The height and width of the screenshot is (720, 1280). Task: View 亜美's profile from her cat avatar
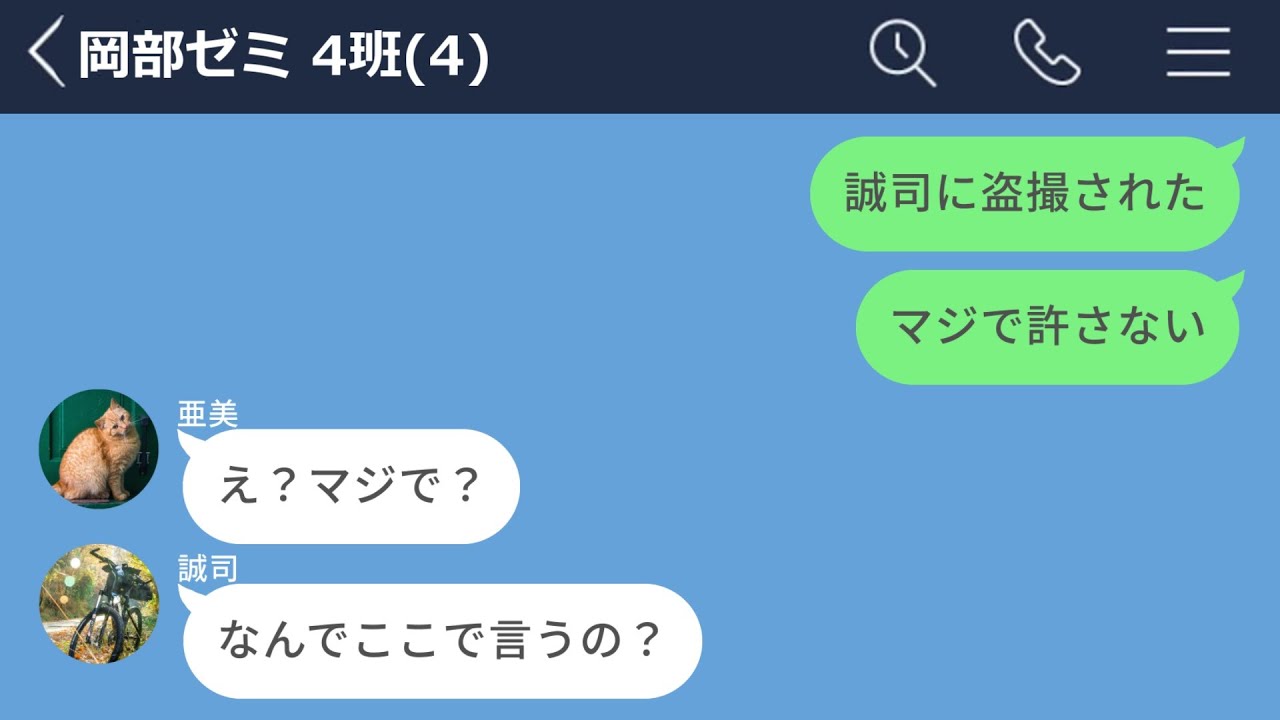[98, 449]
